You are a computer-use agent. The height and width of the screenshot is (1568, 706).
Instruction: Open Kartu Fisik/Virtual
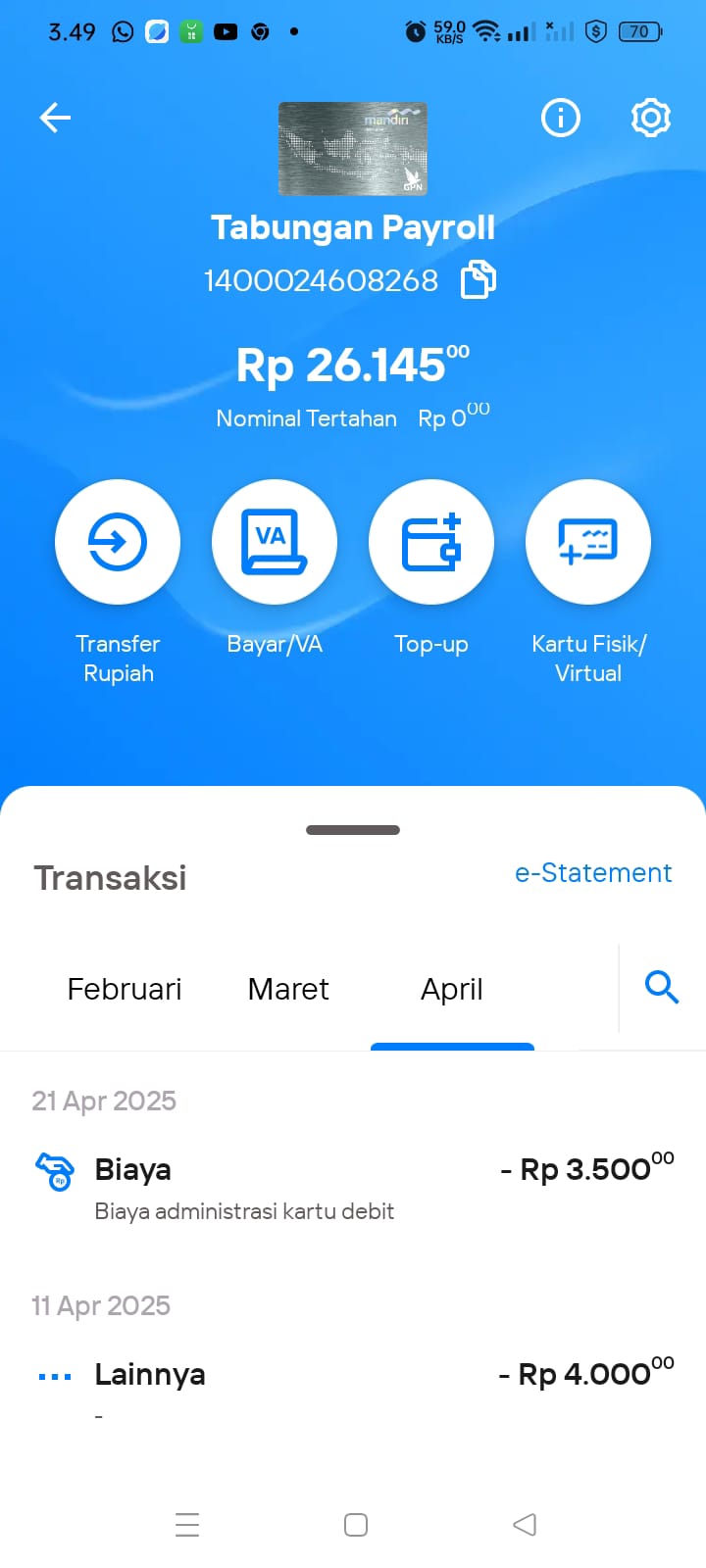tap(588, 542)
